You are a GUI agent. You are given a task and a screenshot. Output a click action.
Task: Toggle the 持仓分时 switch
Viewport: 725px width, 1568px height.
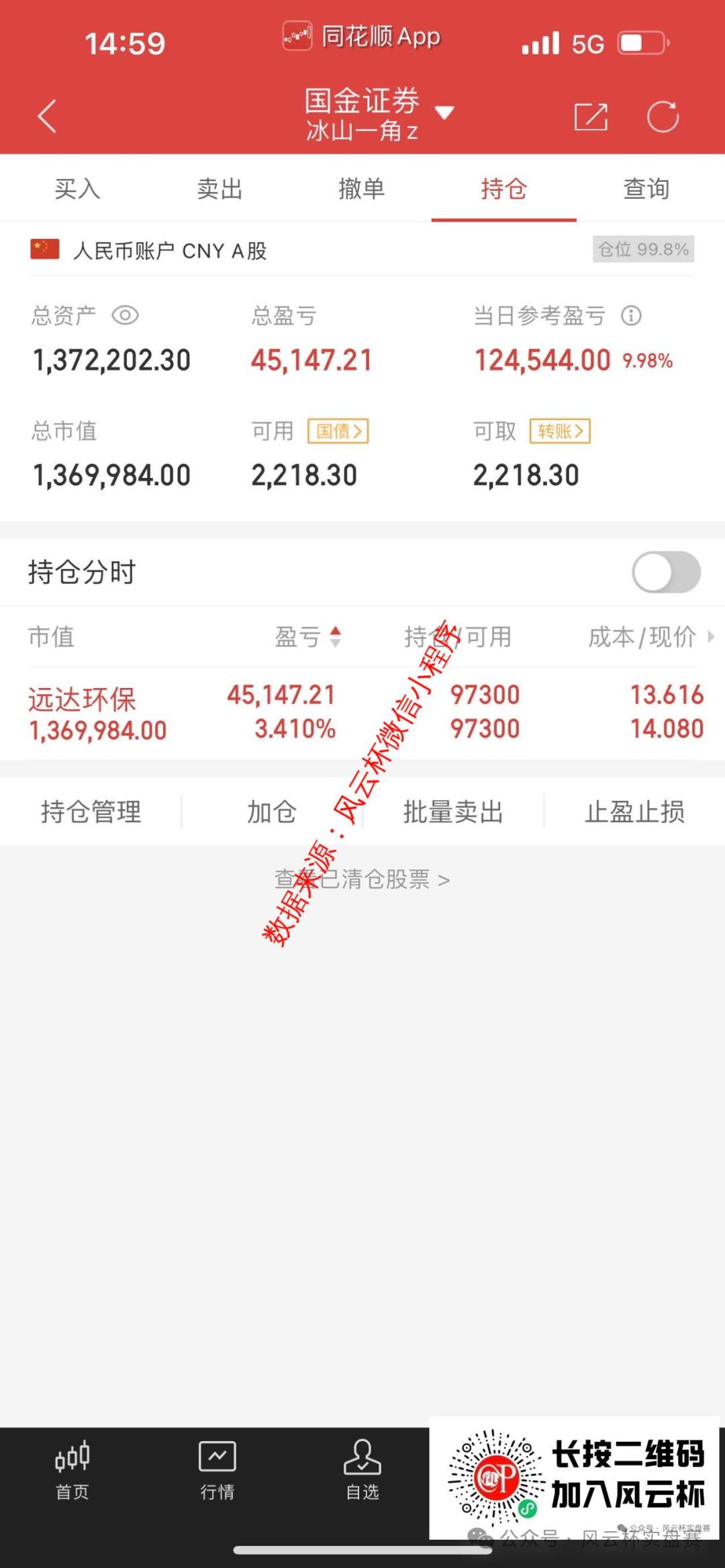667,572
